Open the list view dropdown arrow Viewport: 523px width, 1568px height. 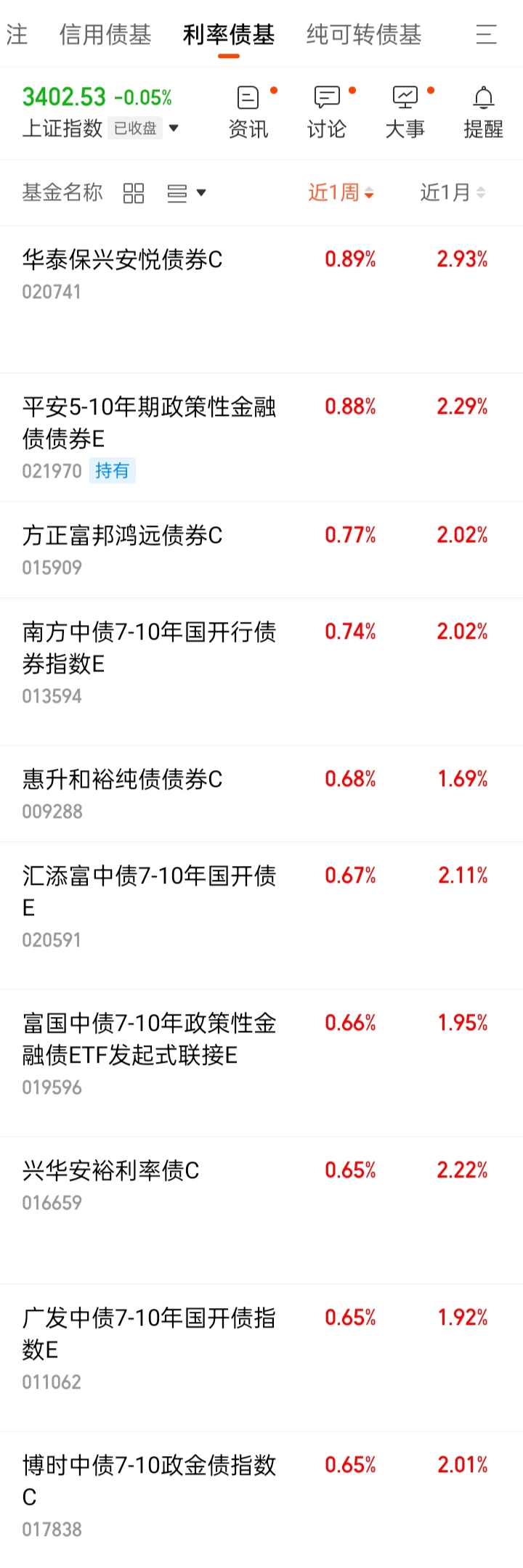[x=202, y=192]
